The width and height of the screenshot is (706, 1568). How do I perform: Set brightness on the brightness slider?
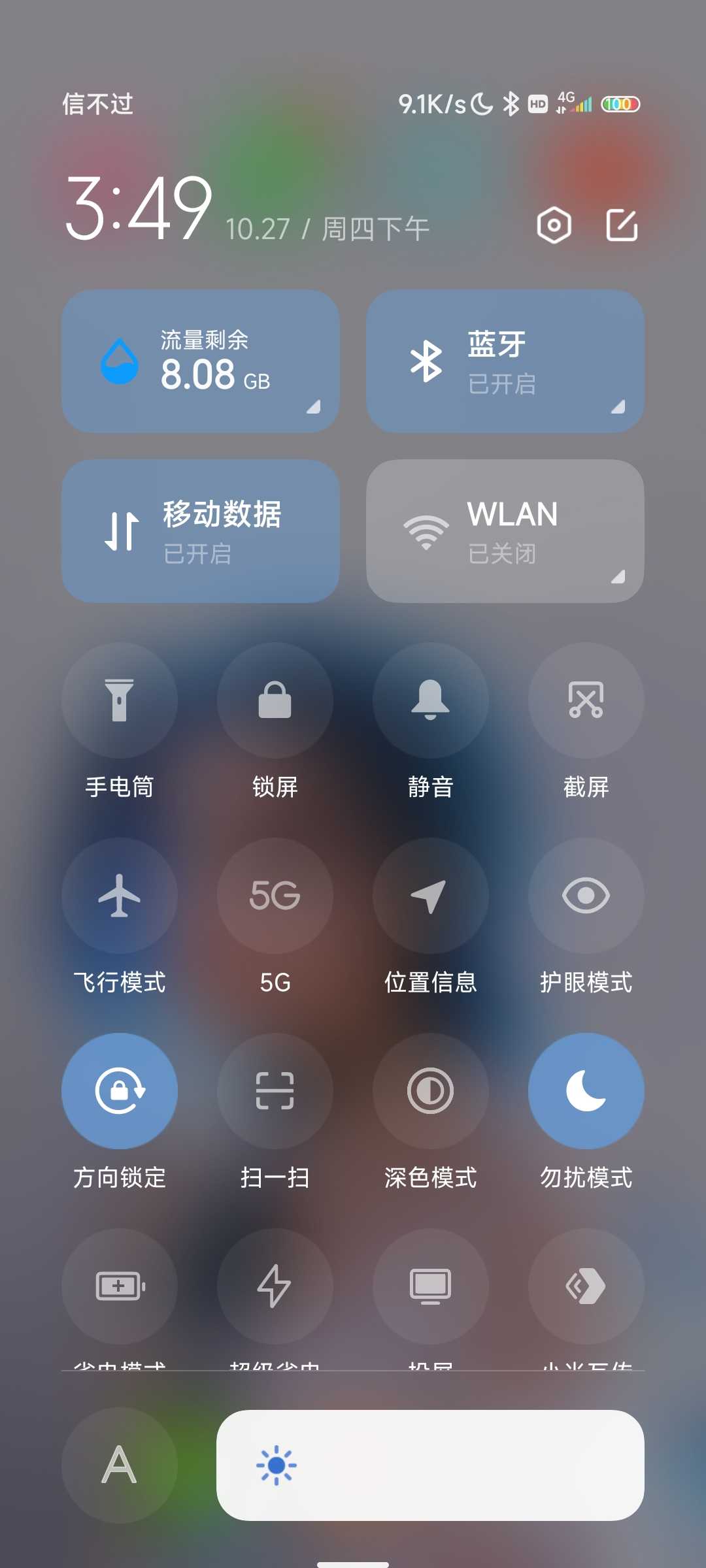click(x=431, y=1465)
